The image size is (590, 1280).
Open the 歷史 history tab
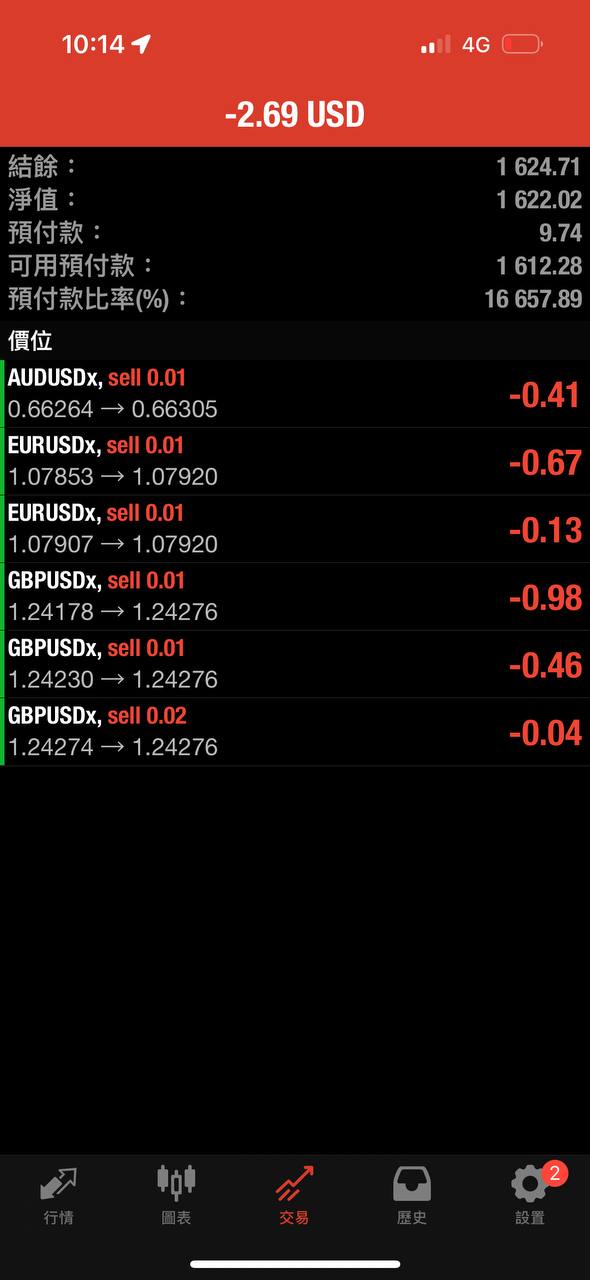412,1196
